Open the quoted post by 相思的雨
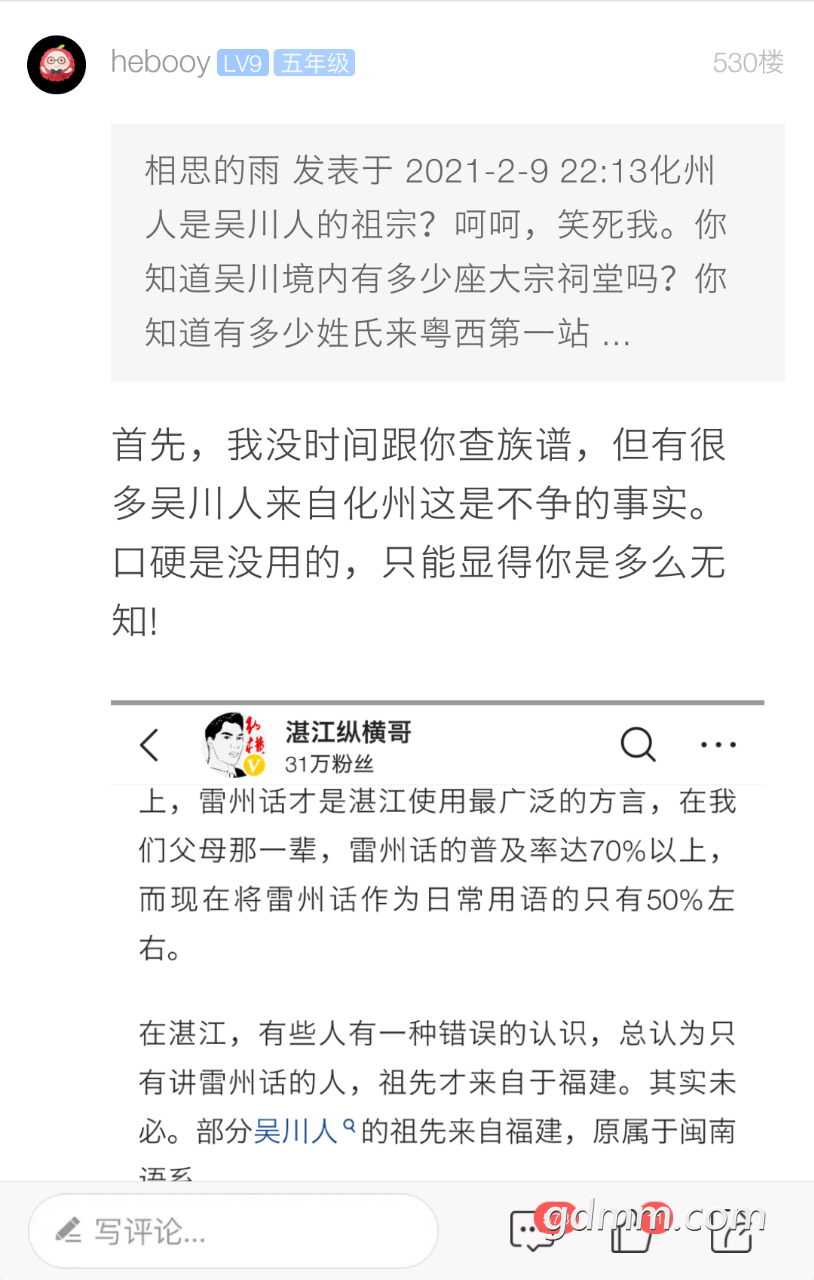This screenshot has height=1280, width=814. click(447, 252)
